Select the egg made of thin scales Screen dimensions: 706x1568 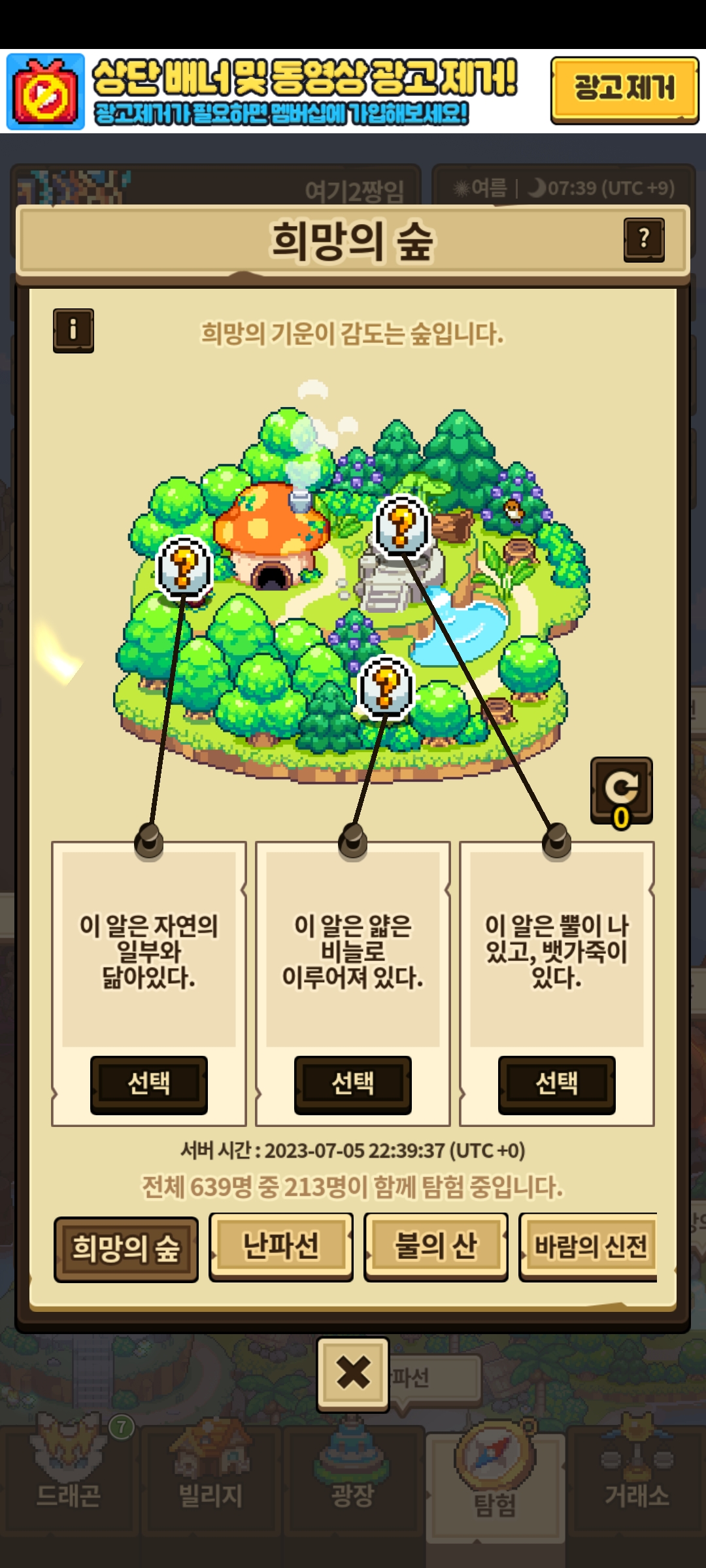pyautogui.click(x=353, y=1085)
